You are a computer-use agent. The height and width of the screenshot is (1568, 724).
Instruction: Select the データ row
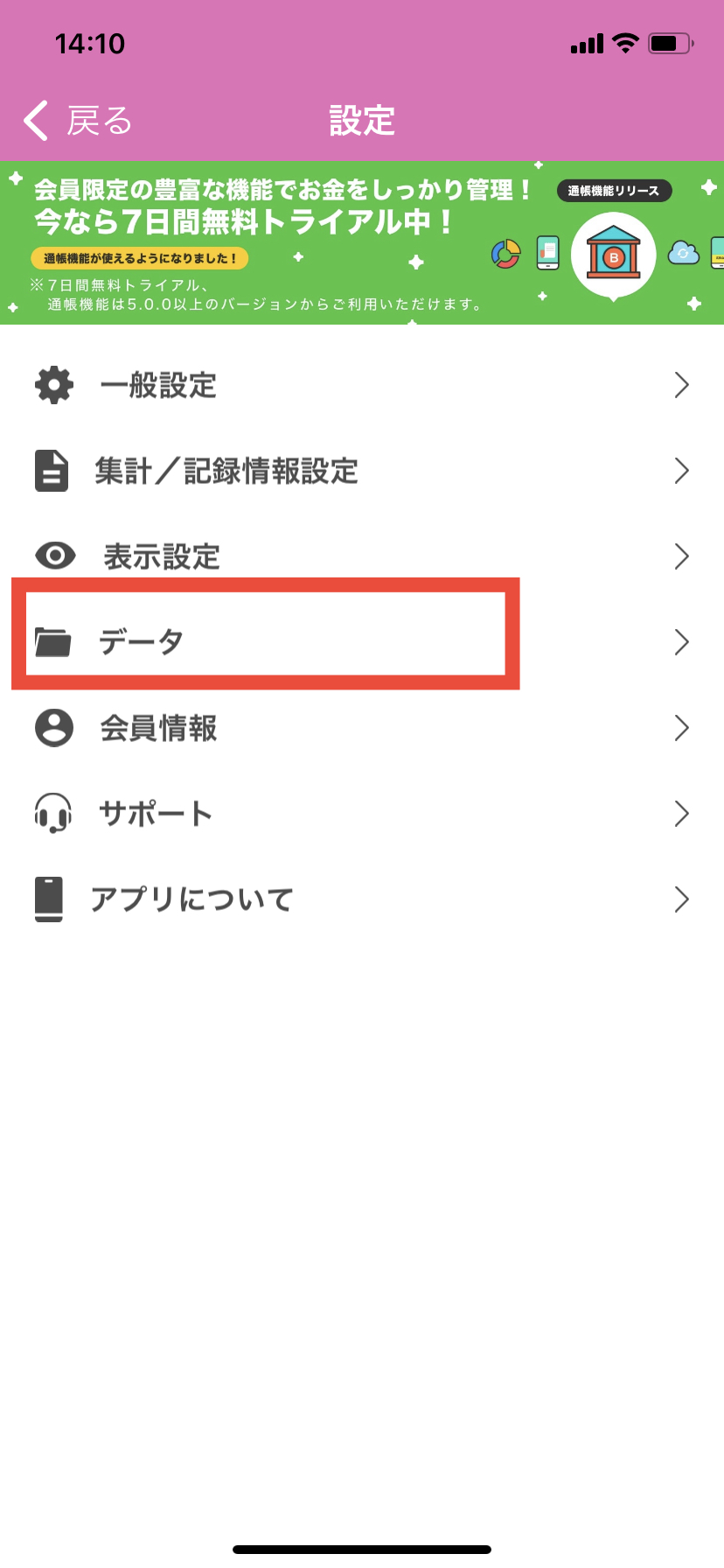click(x=362, y=642)
